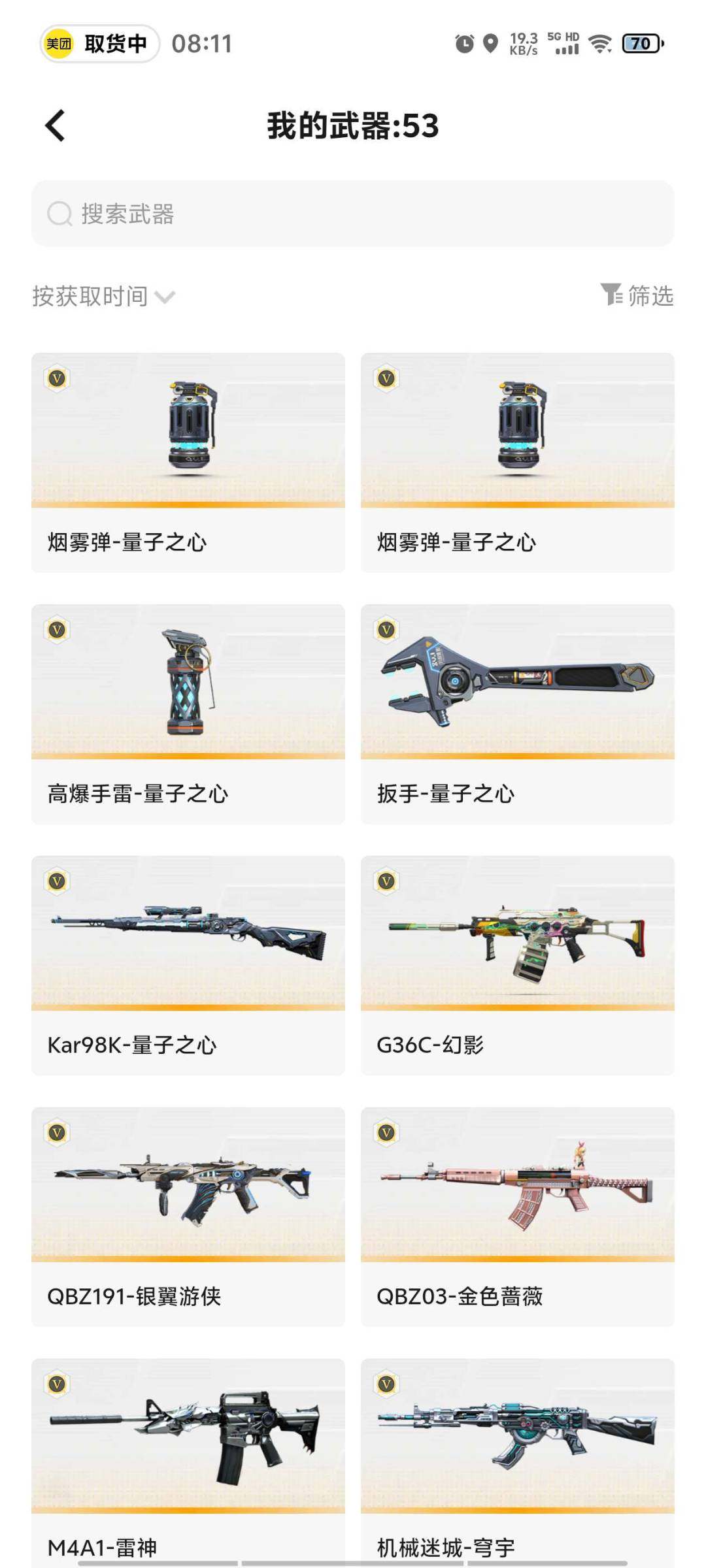706x1568 pixels.
Task: Open the 扳手-量子之心 wrench card
Action: tap(517, 713)
